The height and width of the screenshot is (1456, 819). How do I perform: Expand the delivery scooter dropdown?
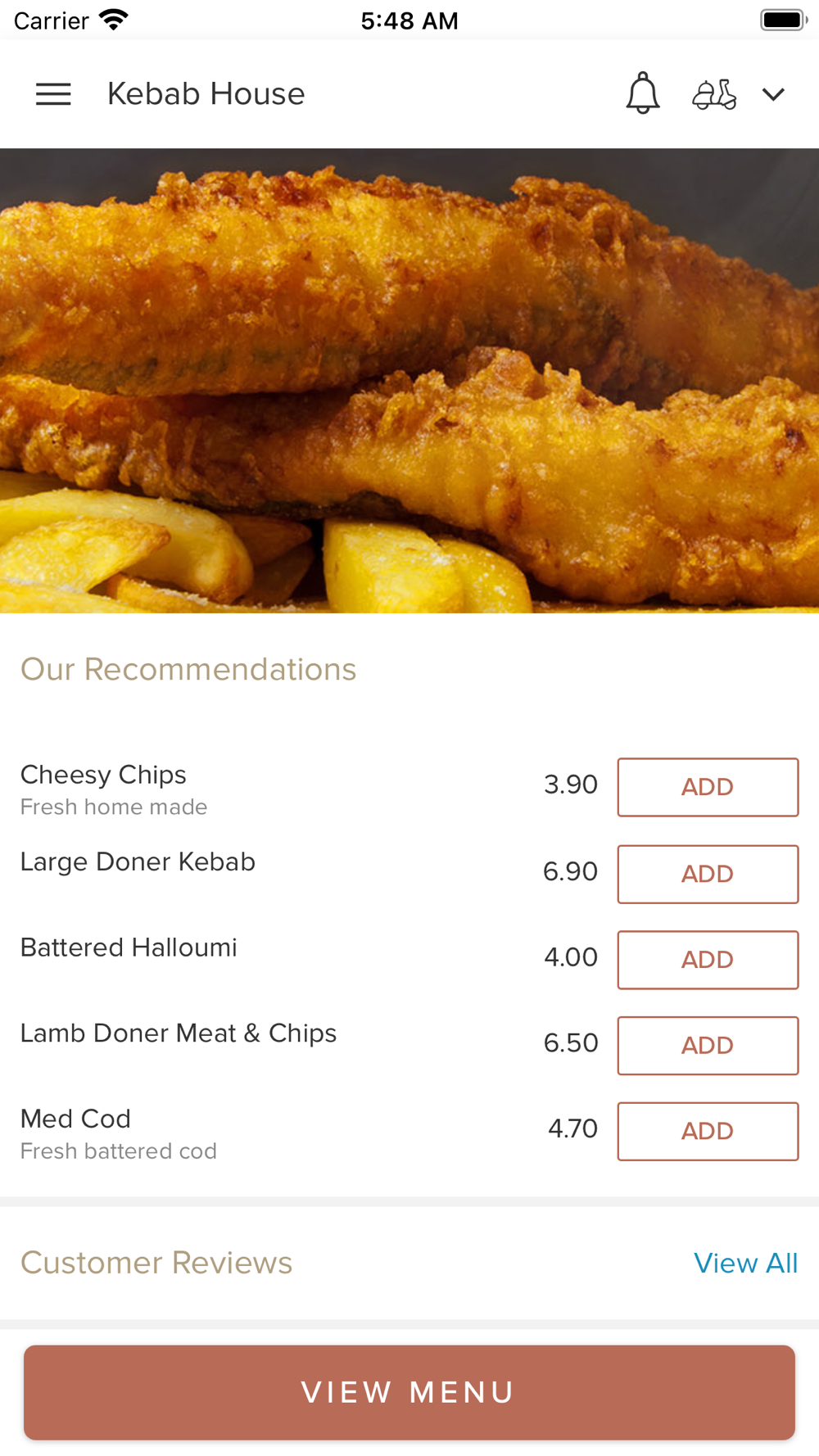point(738,95)
